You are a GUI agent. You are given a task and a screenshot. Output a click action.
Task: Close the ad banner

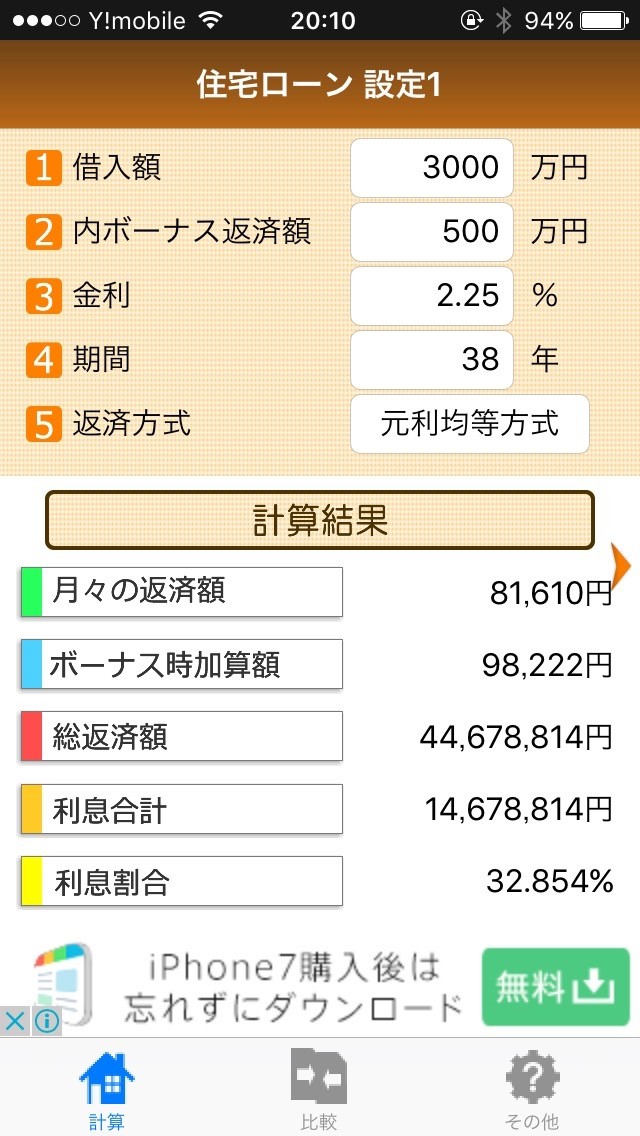pyautogui.click(x=14, y=1022)
